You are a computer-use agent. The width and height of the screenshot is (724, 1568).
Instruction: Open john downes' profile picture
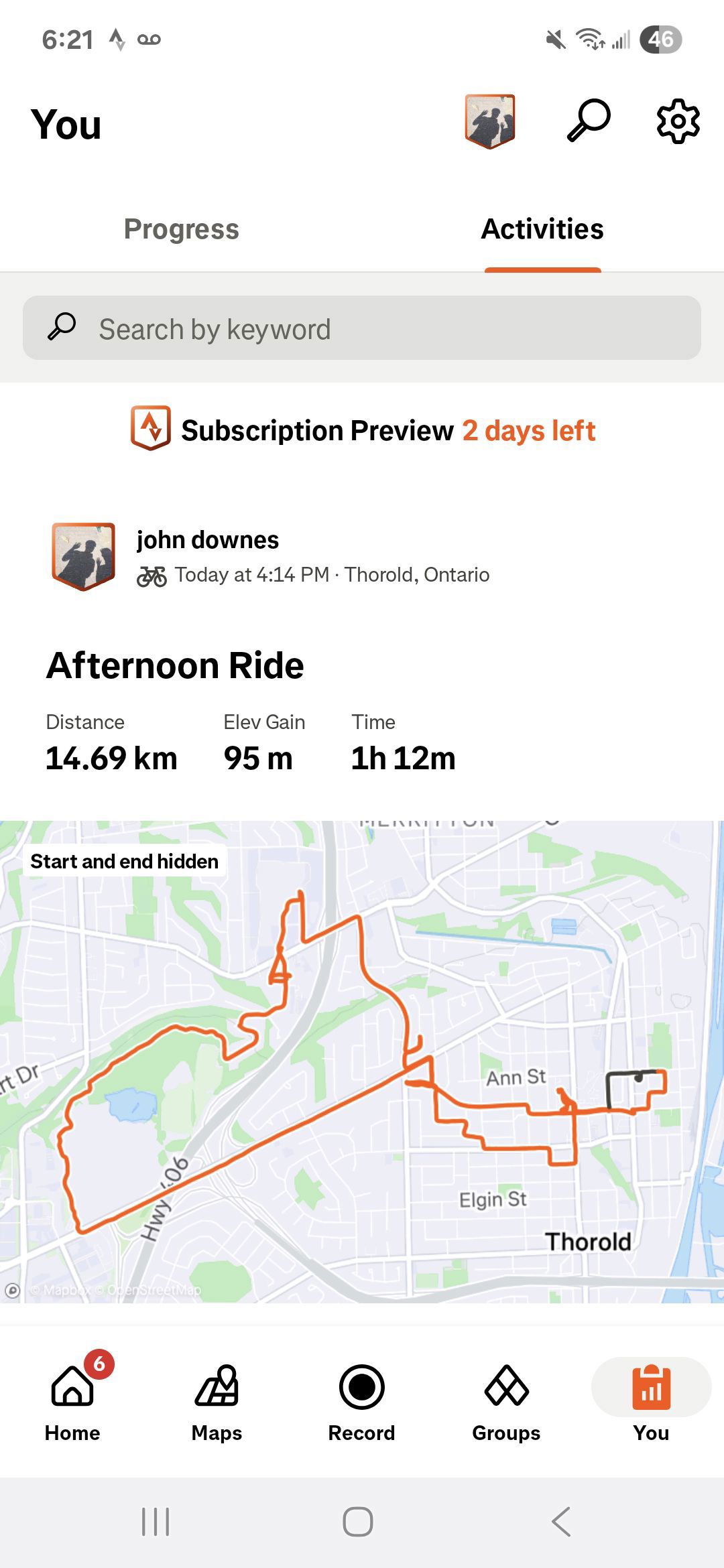pyautogui.click(x=83, y=556)
